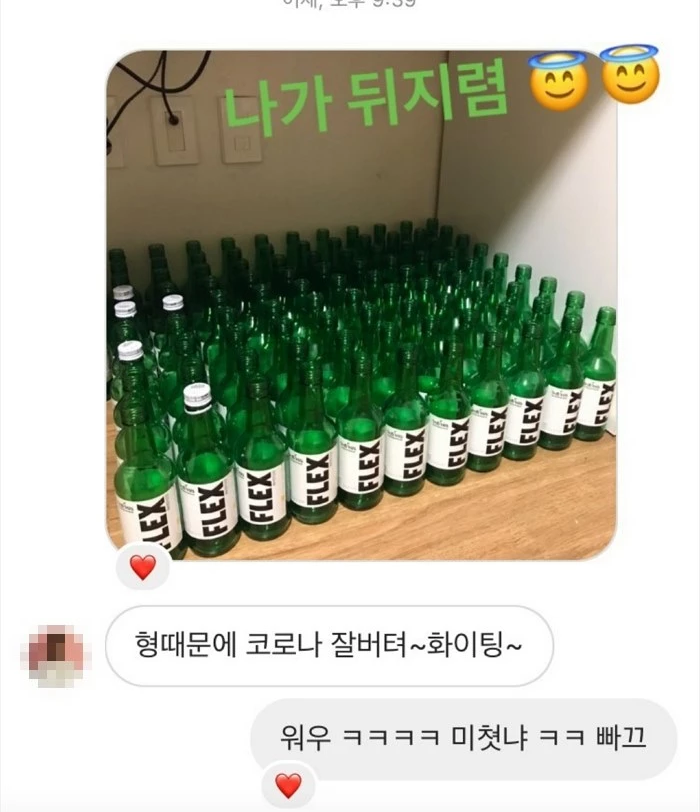This screenshot has height=812, width=700.
Task: Tap the heart reaction under the 워우 ㅋㅋㅋㅋ message
Action: 288,785
